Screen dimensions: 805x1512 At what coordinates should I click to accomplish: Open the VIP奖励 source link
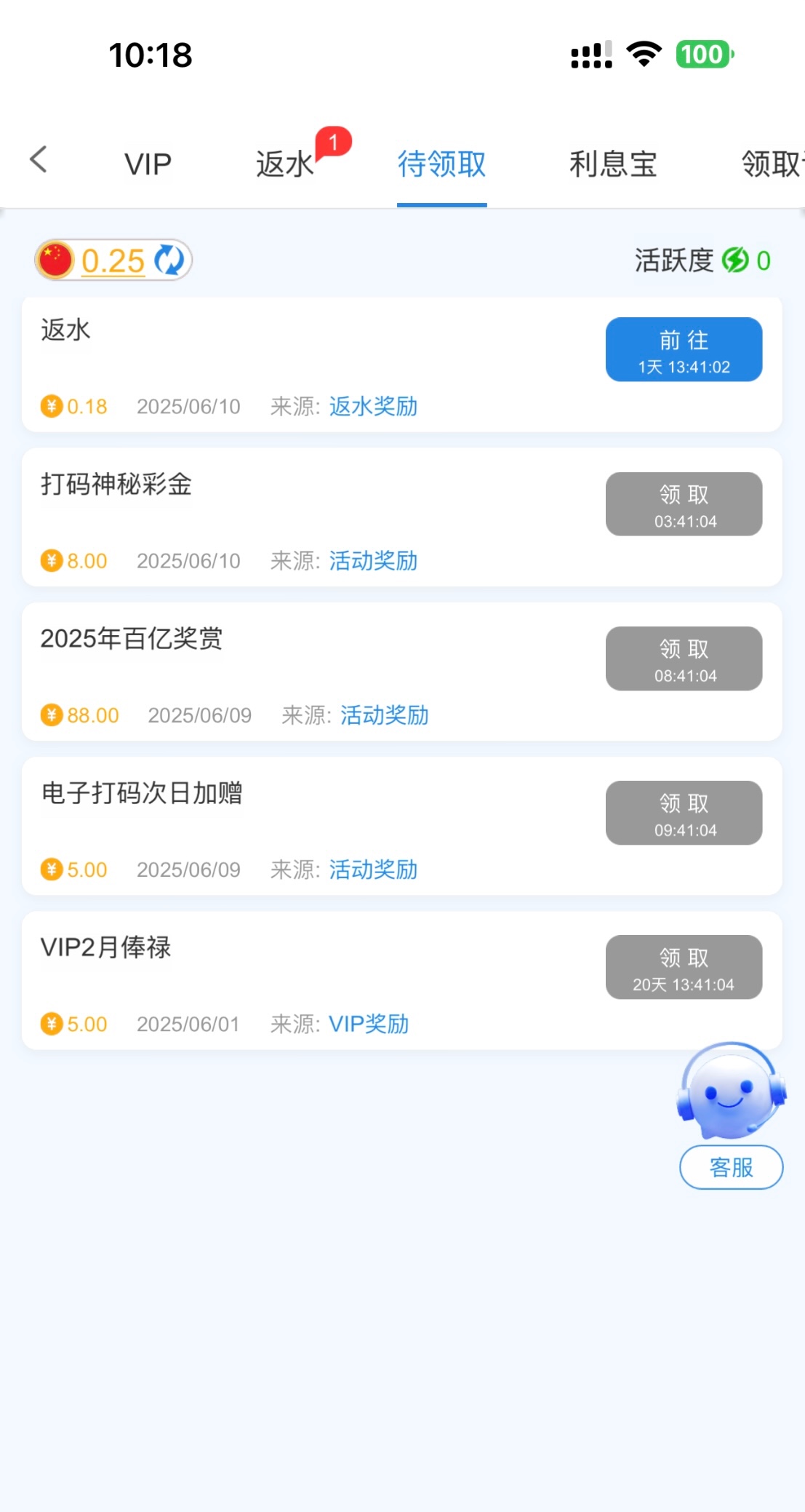369,1024
